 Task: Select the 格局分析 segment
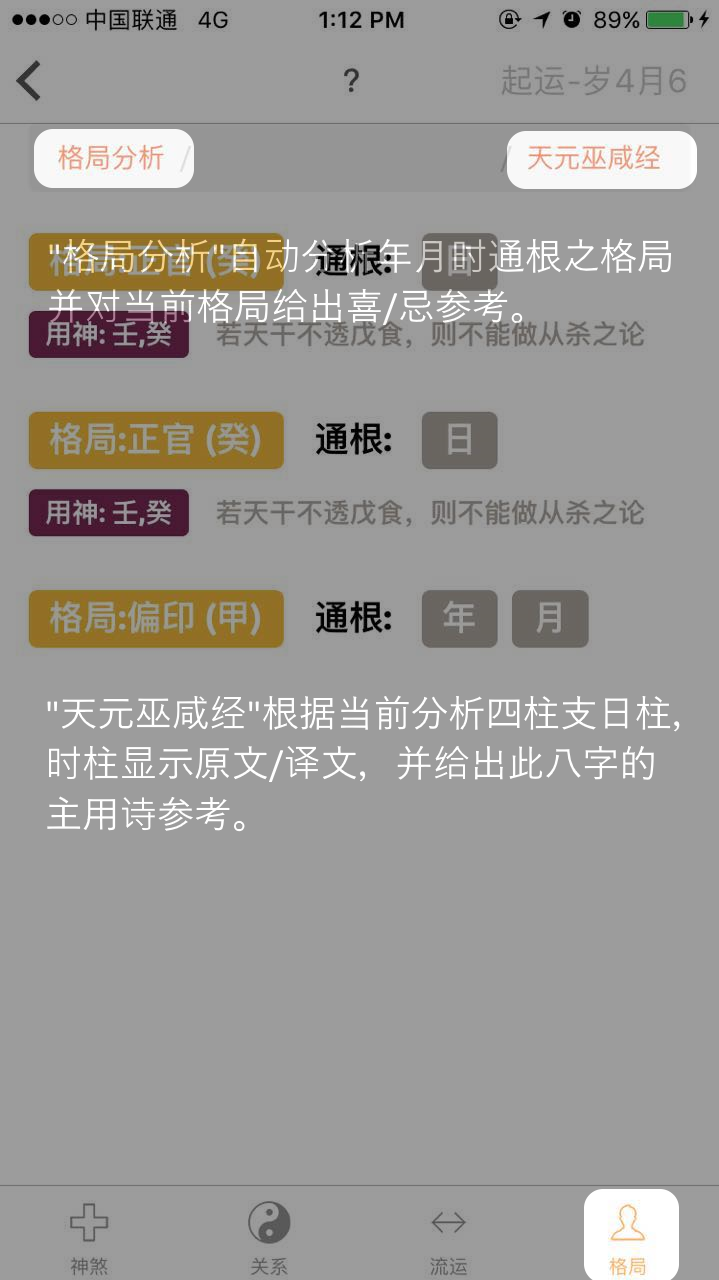(112, 158)
